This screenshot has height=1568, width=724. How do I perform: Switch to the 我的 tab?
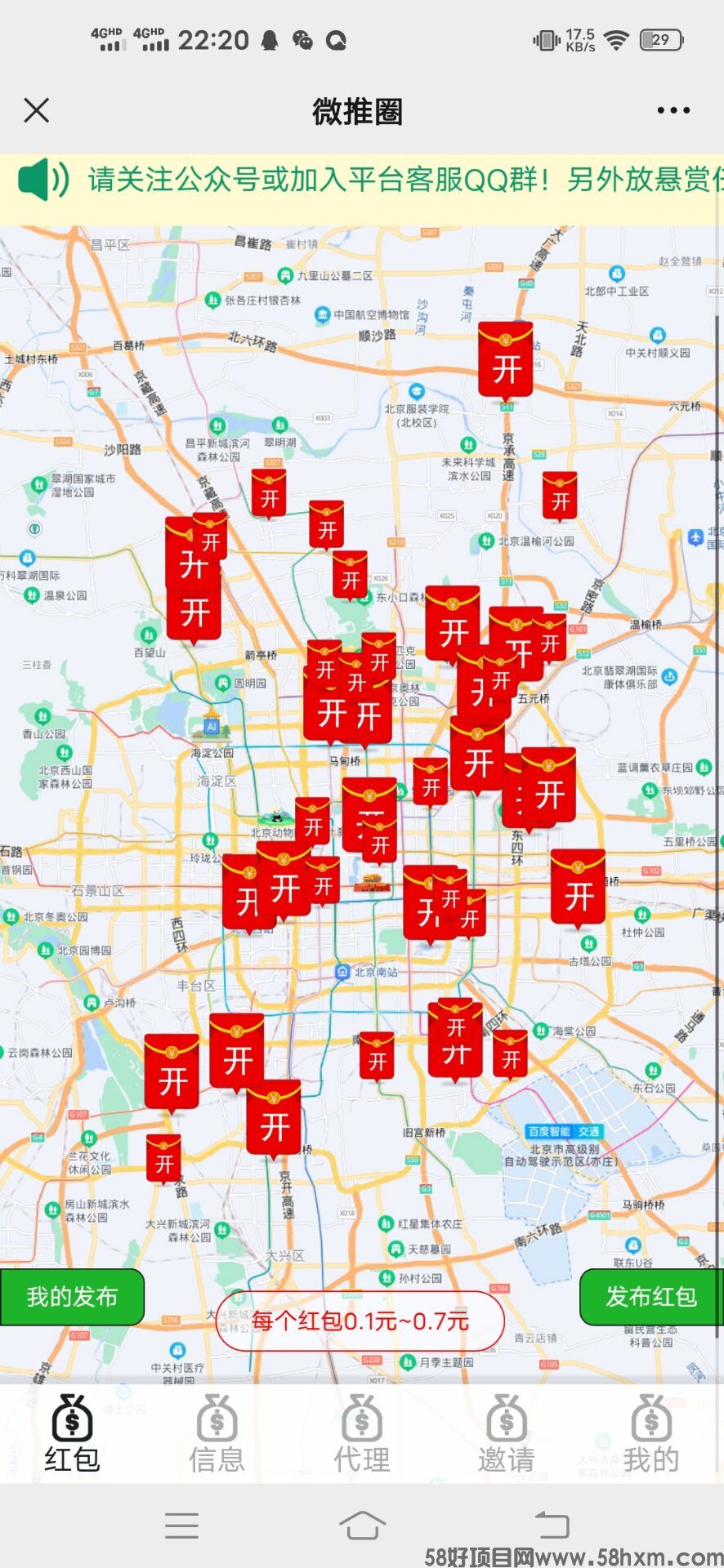(651, 1435)
